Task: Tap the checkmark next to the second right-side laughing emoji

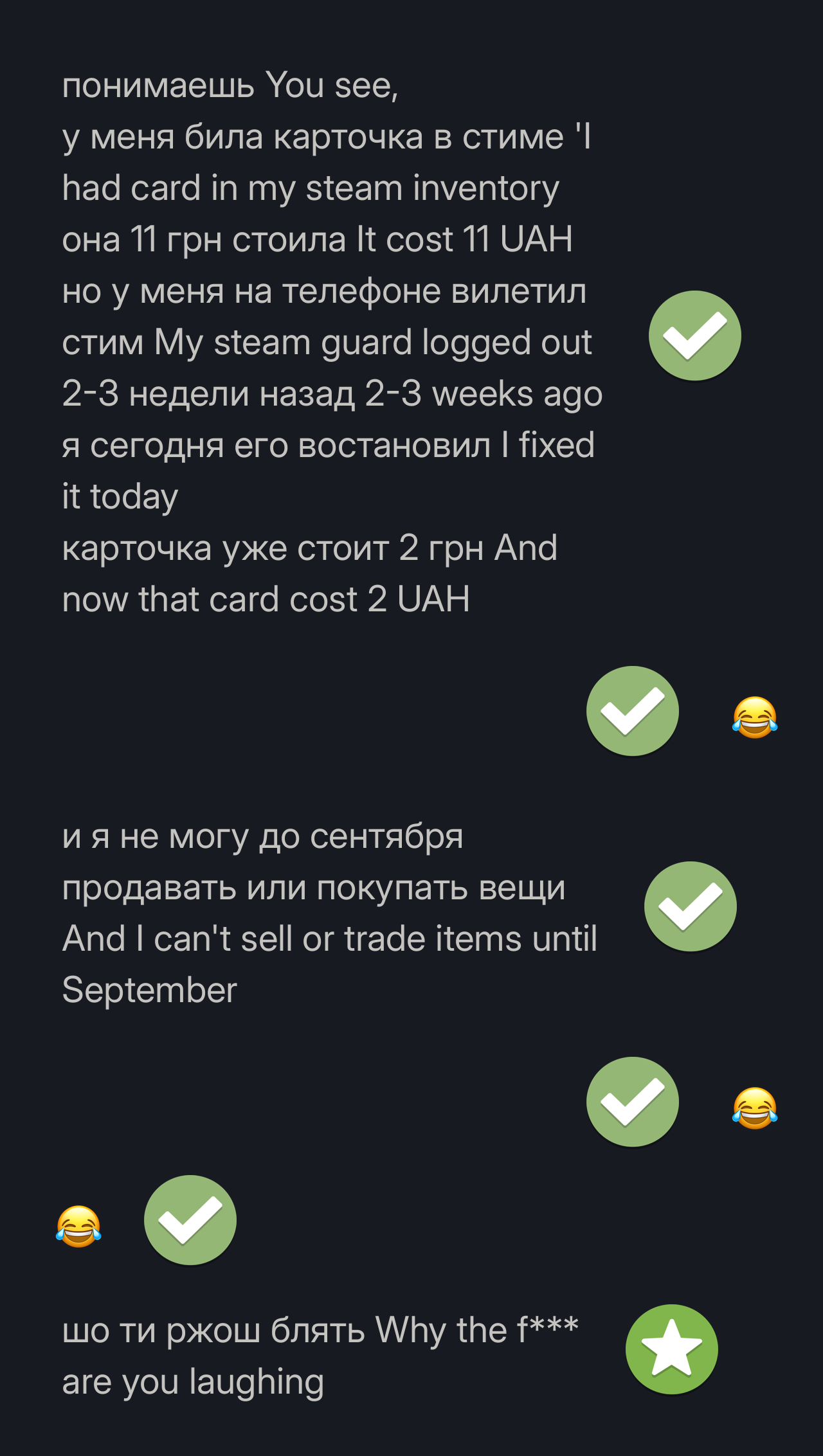Action: [x=632, y=1102]
